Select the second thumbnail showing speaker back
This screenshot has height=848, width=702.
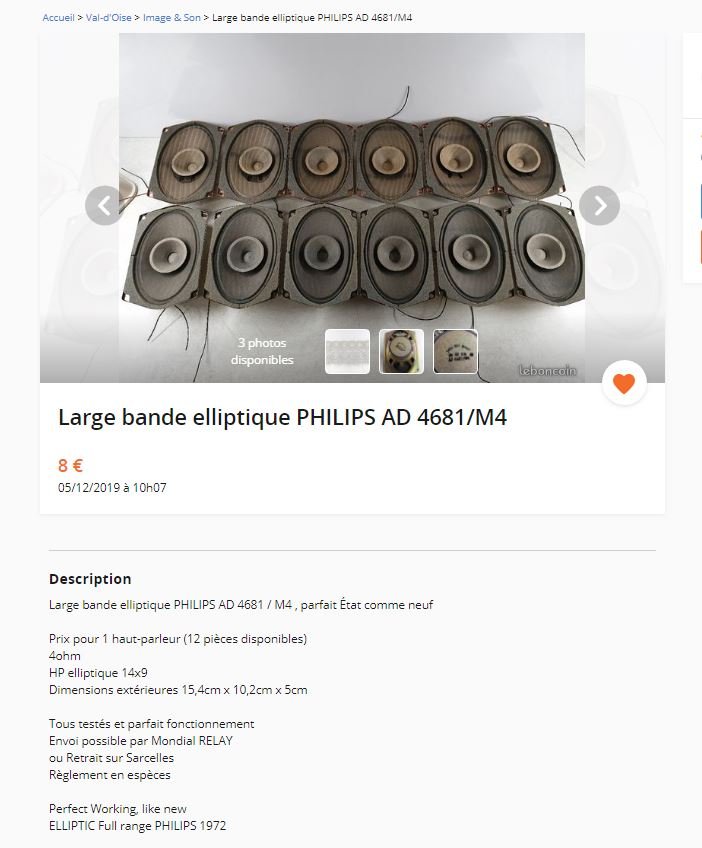click(401, 351)
